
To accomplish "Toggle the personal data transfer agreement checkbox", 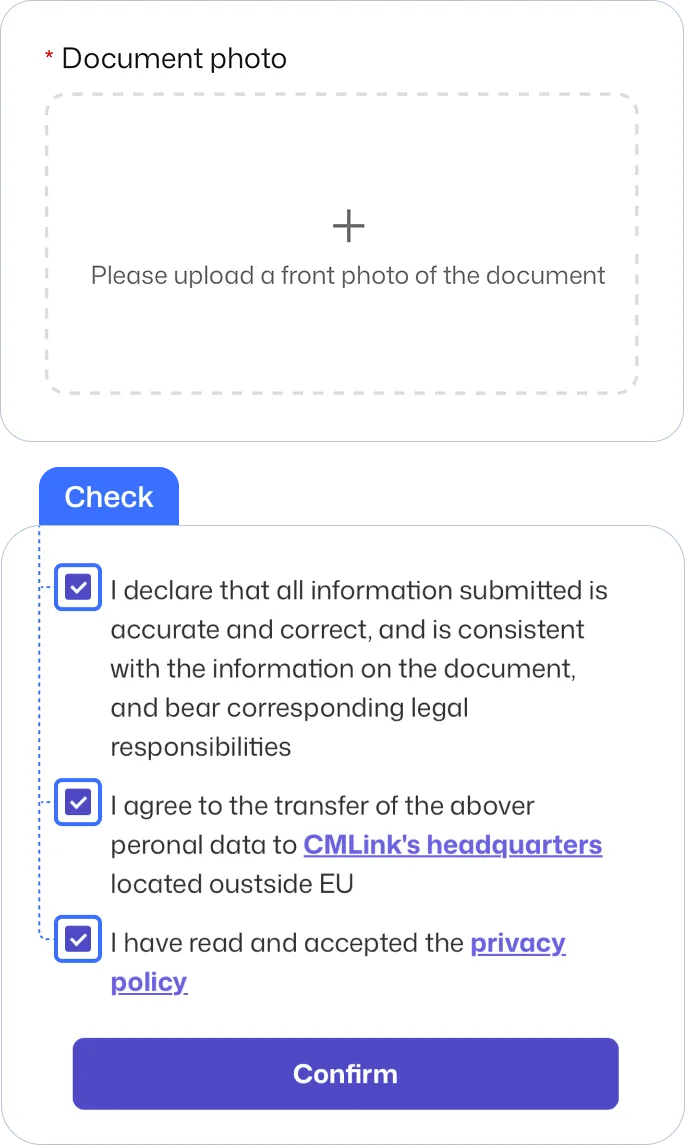I will tap(78, 802).
